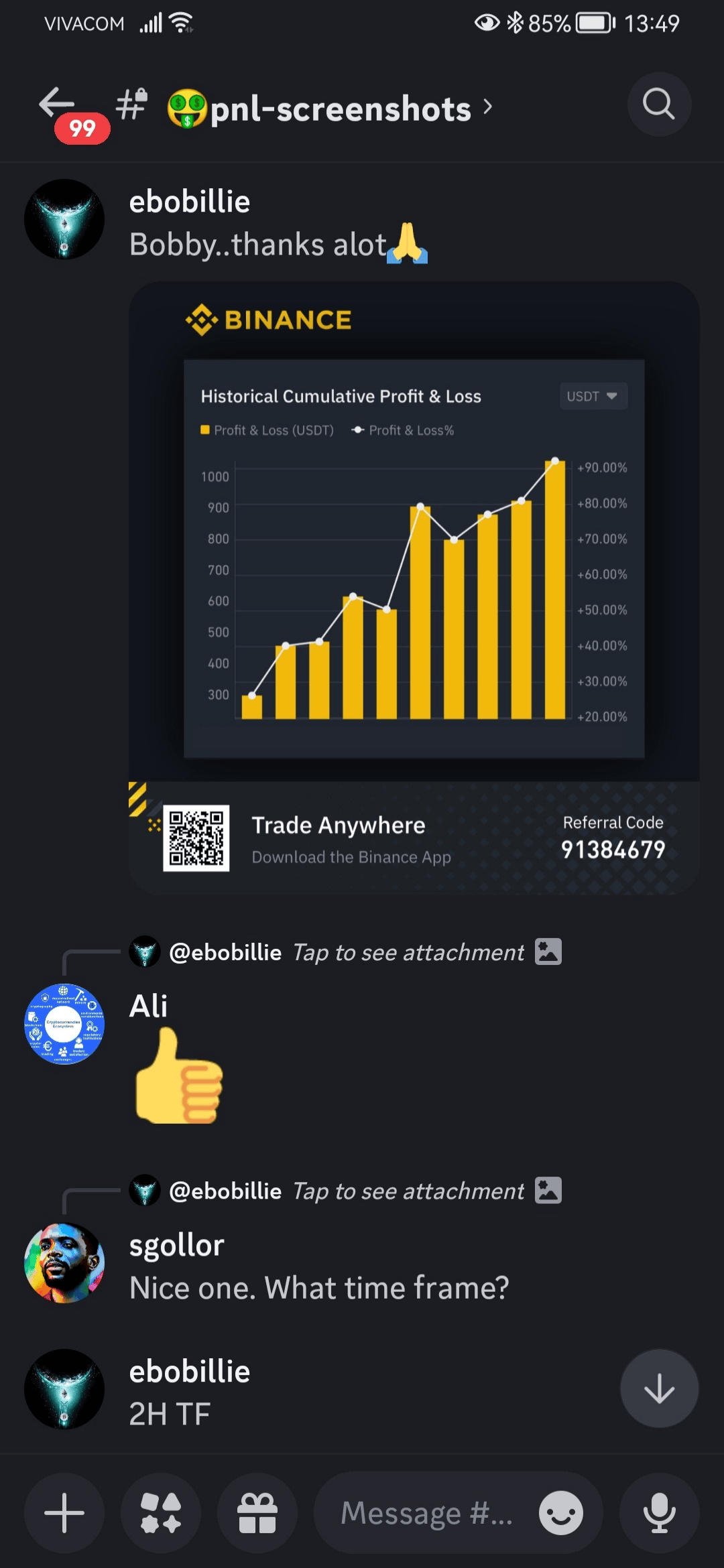This screenshot has width=724, height=1568.
Task: Focus the message input field
Action: 426,1513
